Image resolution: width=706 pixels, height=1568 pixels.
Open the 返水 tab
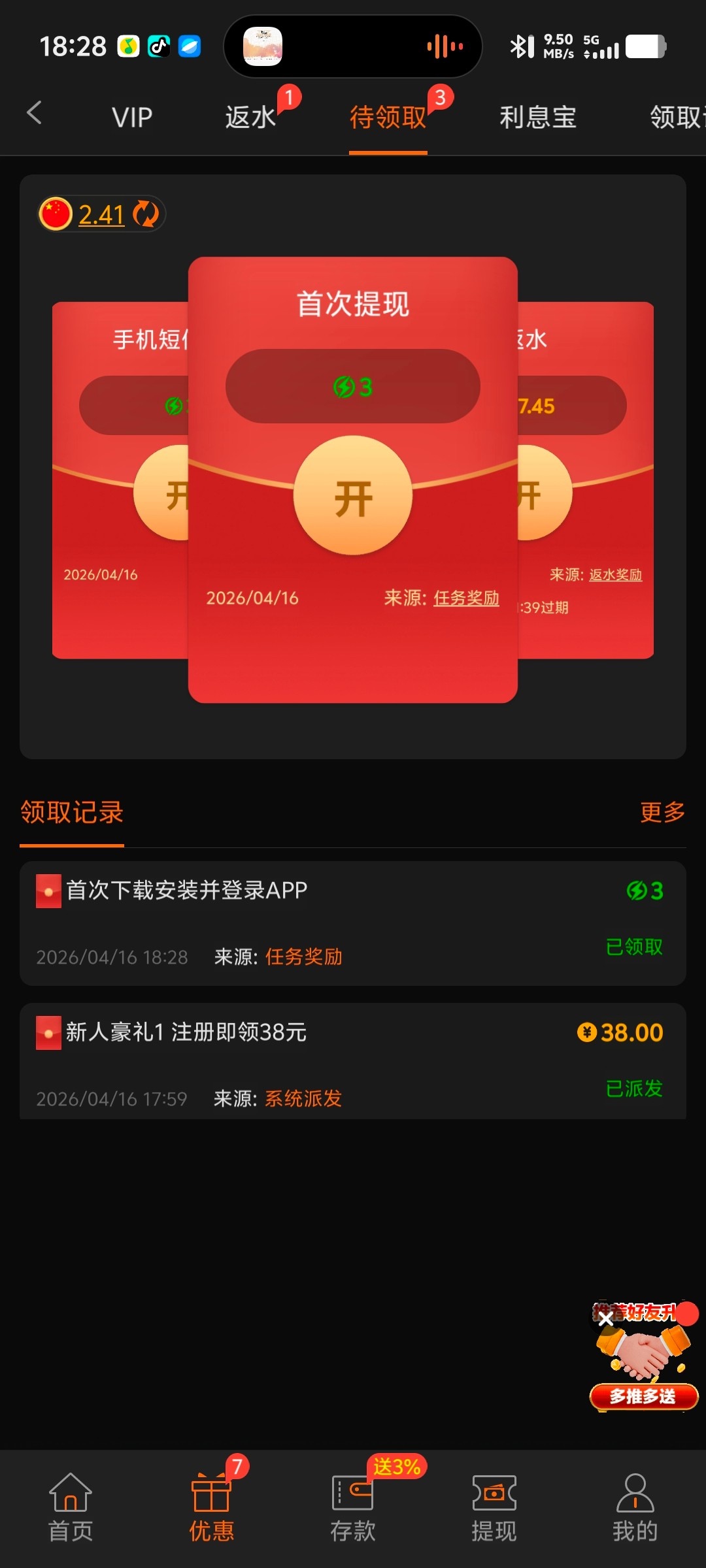point(250,118)
